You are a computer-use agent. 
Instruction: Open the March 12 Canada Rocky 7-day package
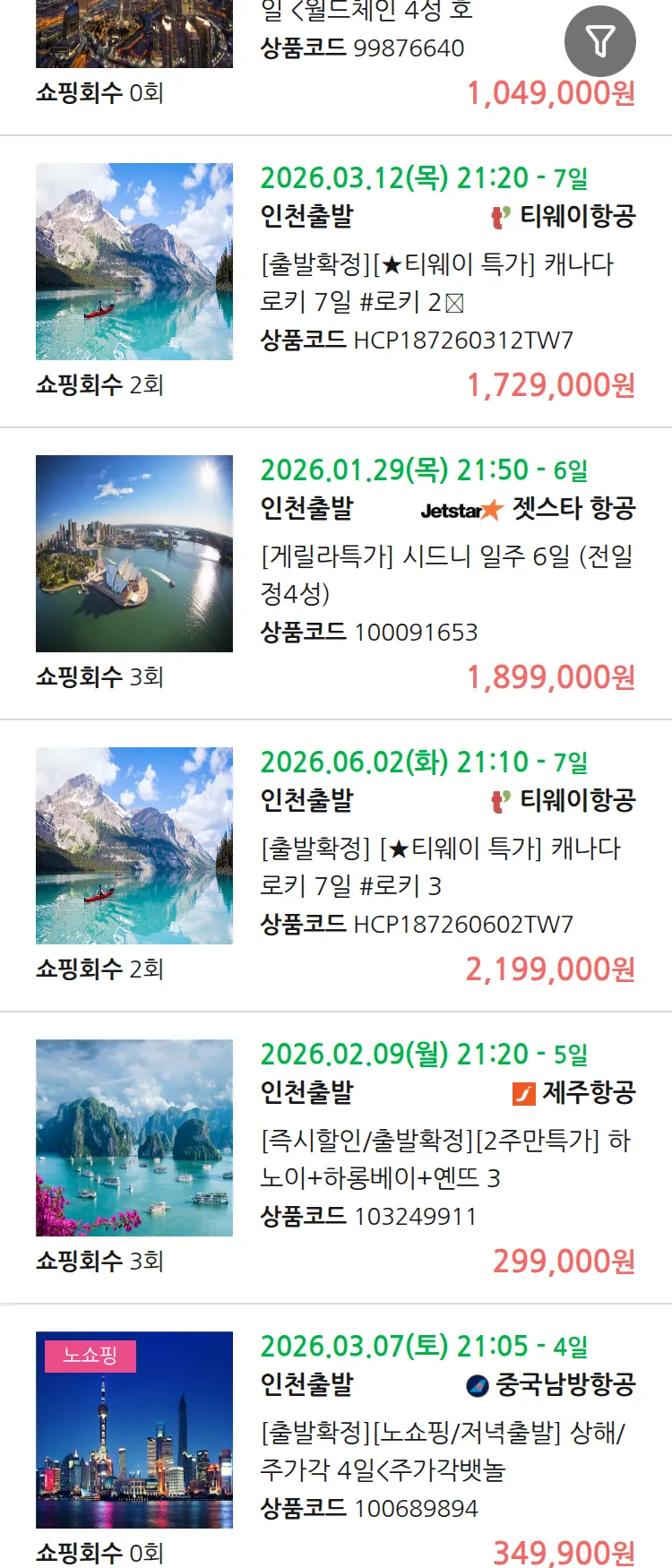pyautogui.click(x=437, y=282)
